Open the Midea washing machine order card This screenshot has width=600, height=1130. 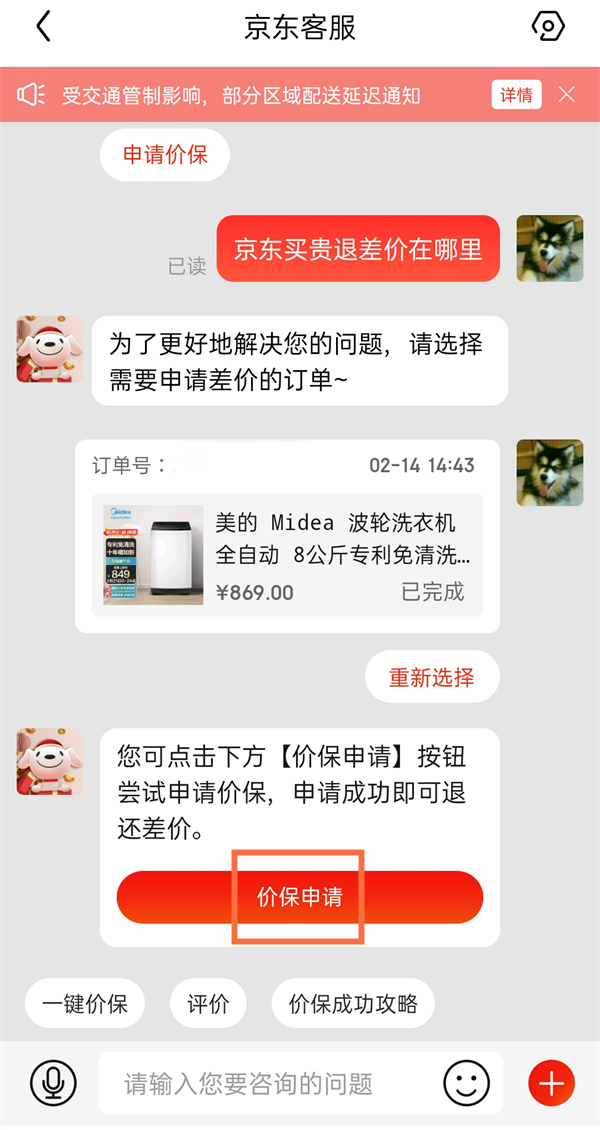(x=288, y=555)
